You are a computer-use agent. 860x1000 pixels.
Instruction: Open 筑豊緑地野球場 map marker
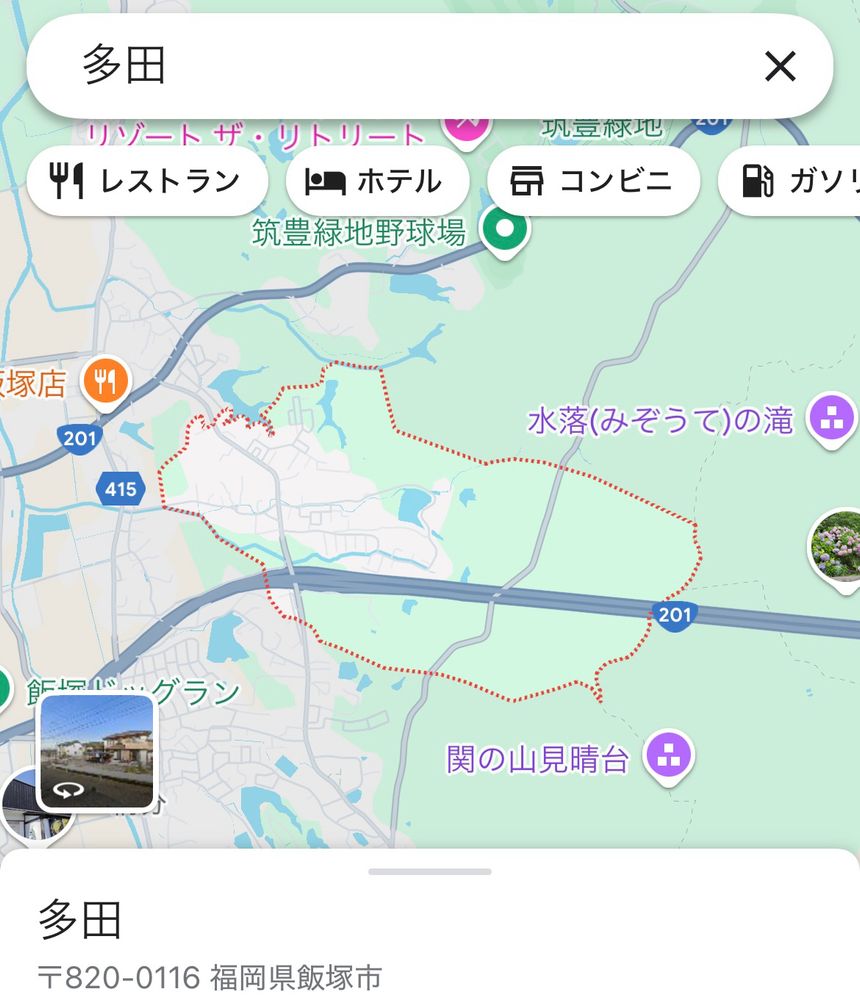point(505,230)
